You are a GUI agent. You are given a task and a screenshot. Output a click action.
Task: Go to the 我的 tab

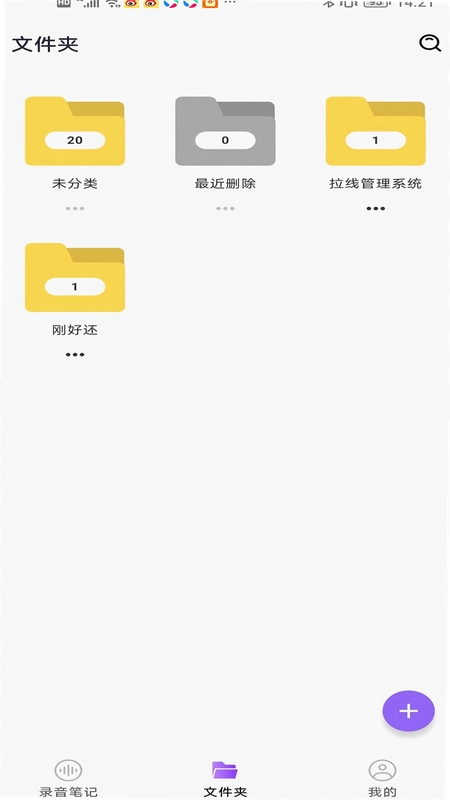(x=382, y=779)
